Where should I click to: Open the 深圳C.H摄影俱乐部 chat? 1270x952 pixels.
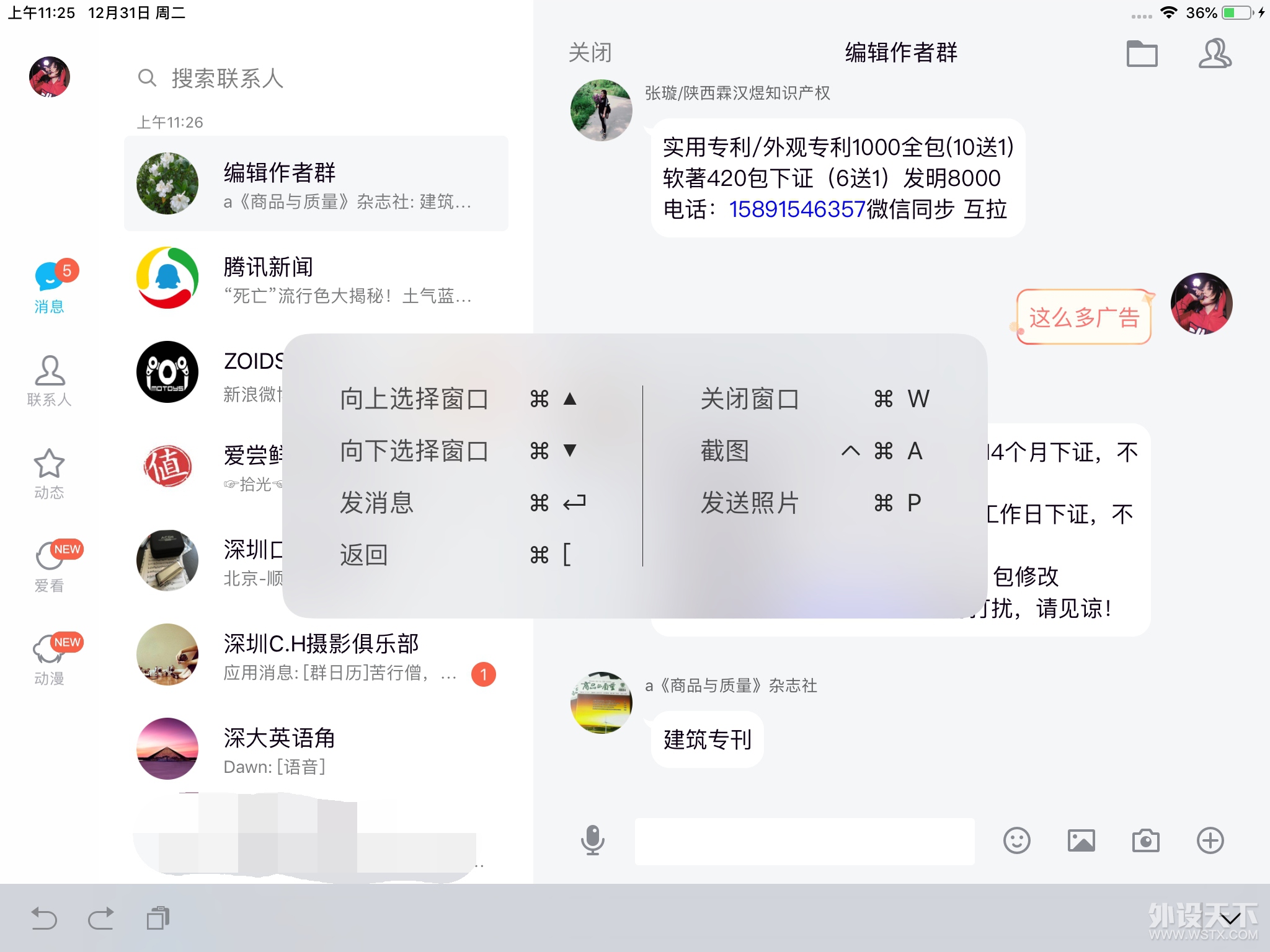pyautogui.click(x=316, y=656)
